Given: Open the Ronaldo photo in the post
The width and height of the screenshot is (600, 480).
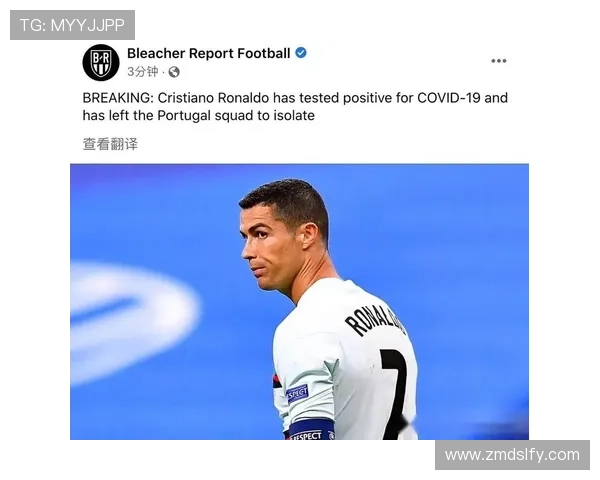Looking at the screenshot, I should [x=300, y=300].
